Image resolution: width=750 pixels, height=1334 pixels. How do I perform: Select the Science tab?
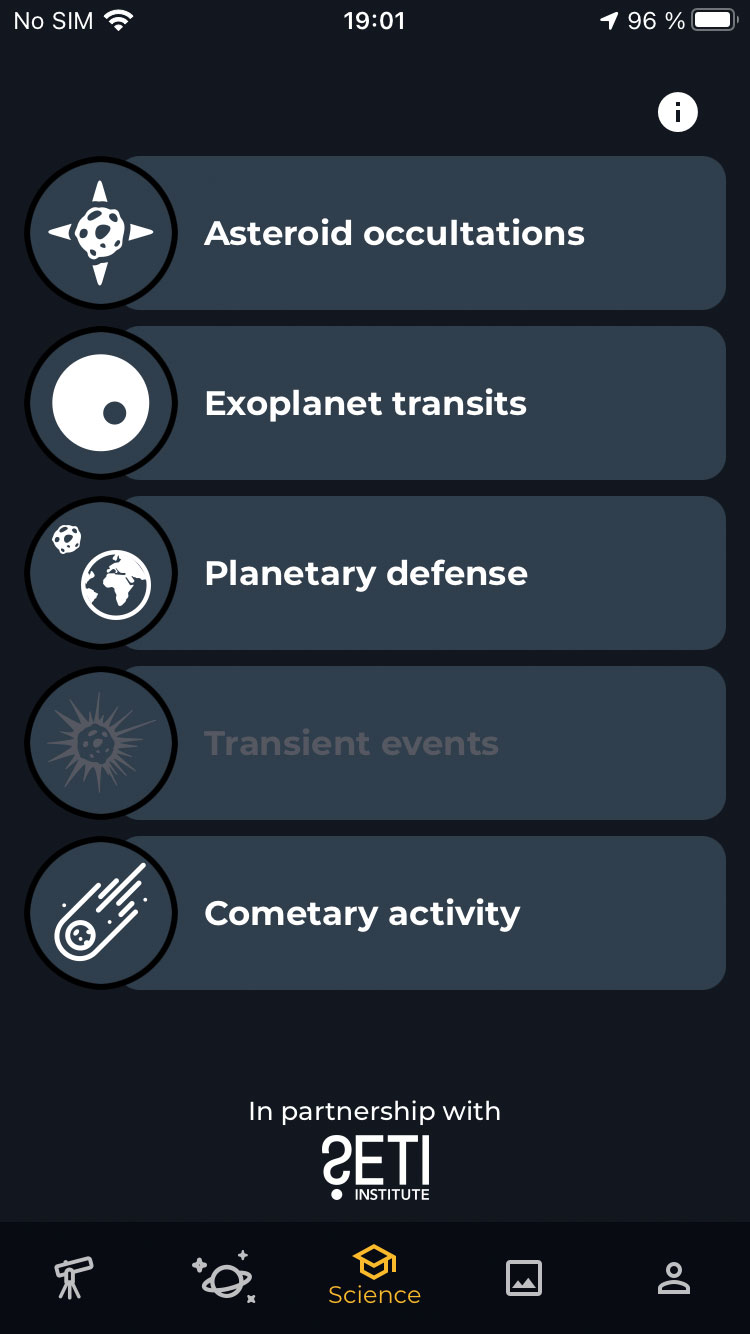[375, 1277]
